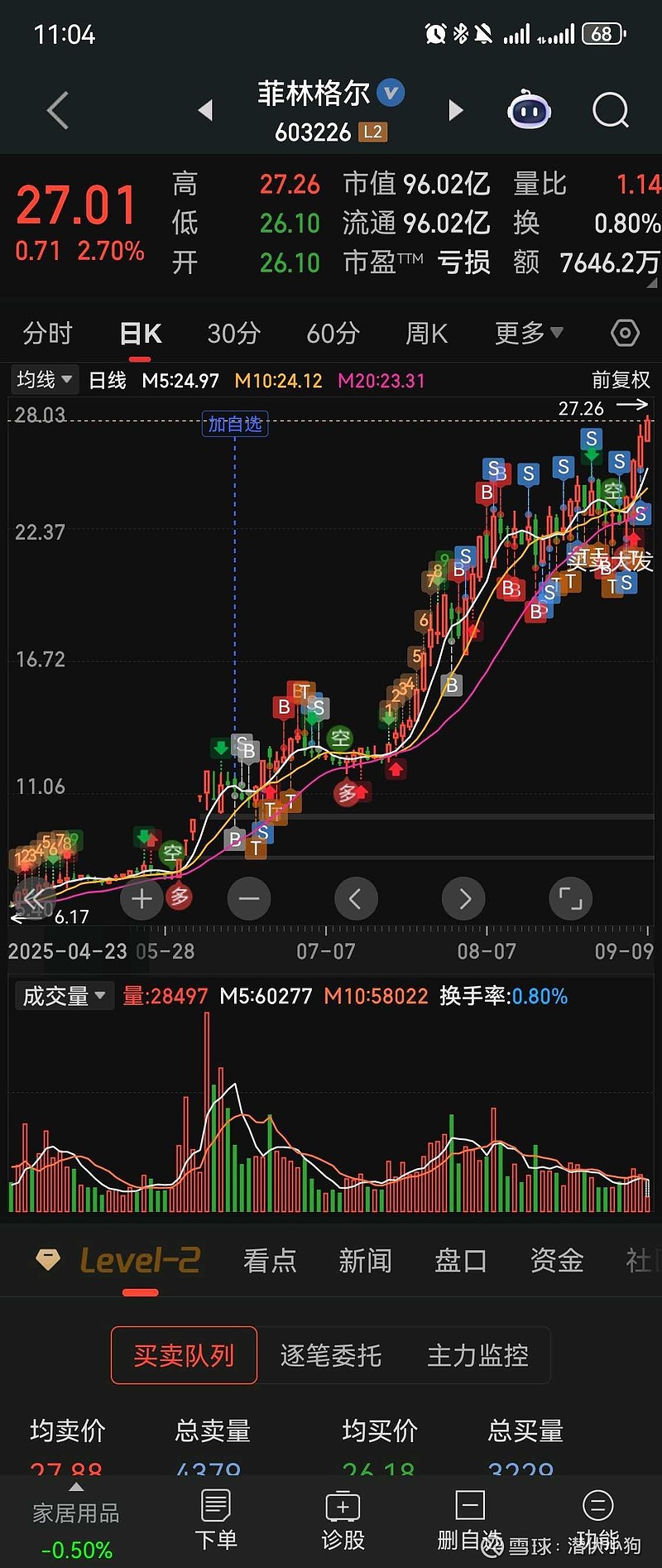
Task: Switch to 周K weekly chart
Action: [426, 334]
